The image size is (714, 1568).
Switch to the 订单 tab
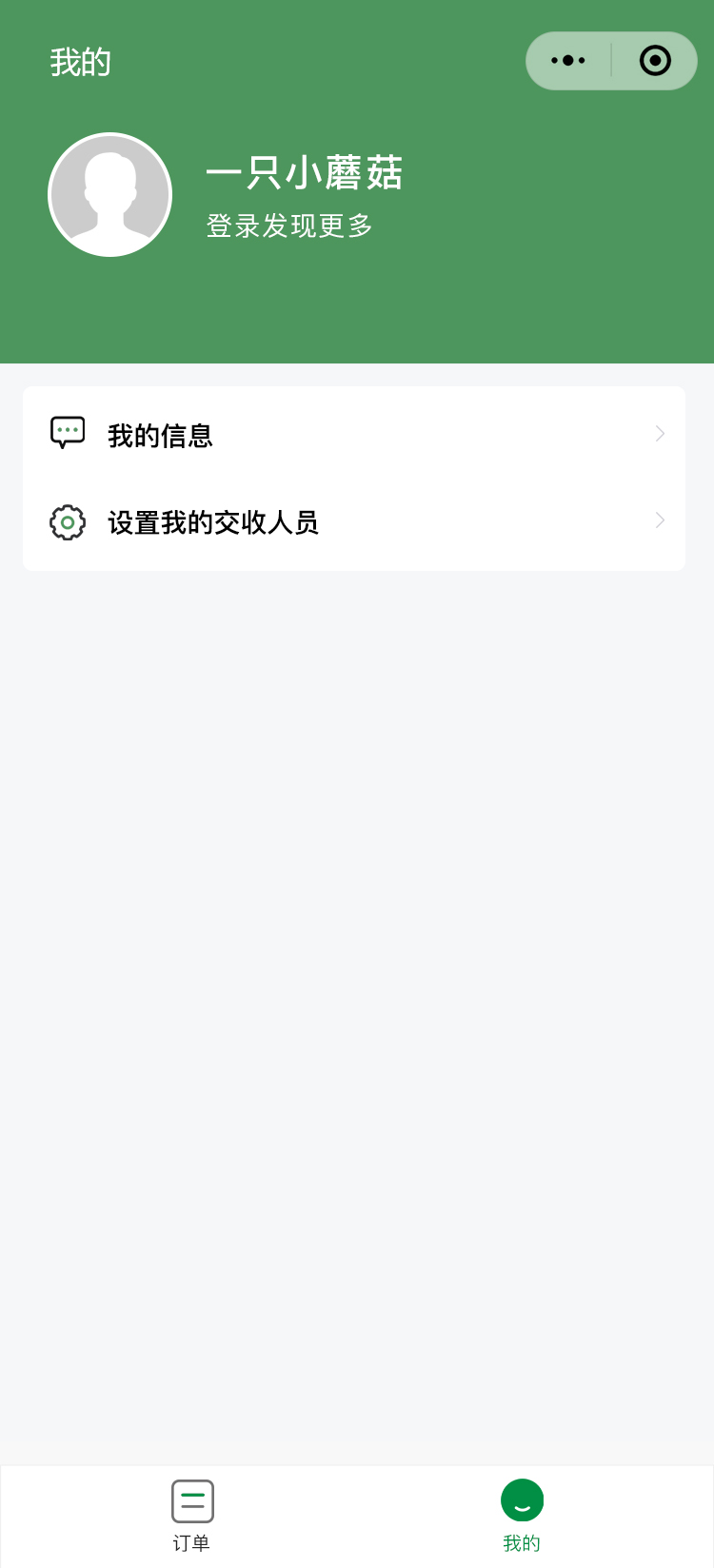[192, 1515]
